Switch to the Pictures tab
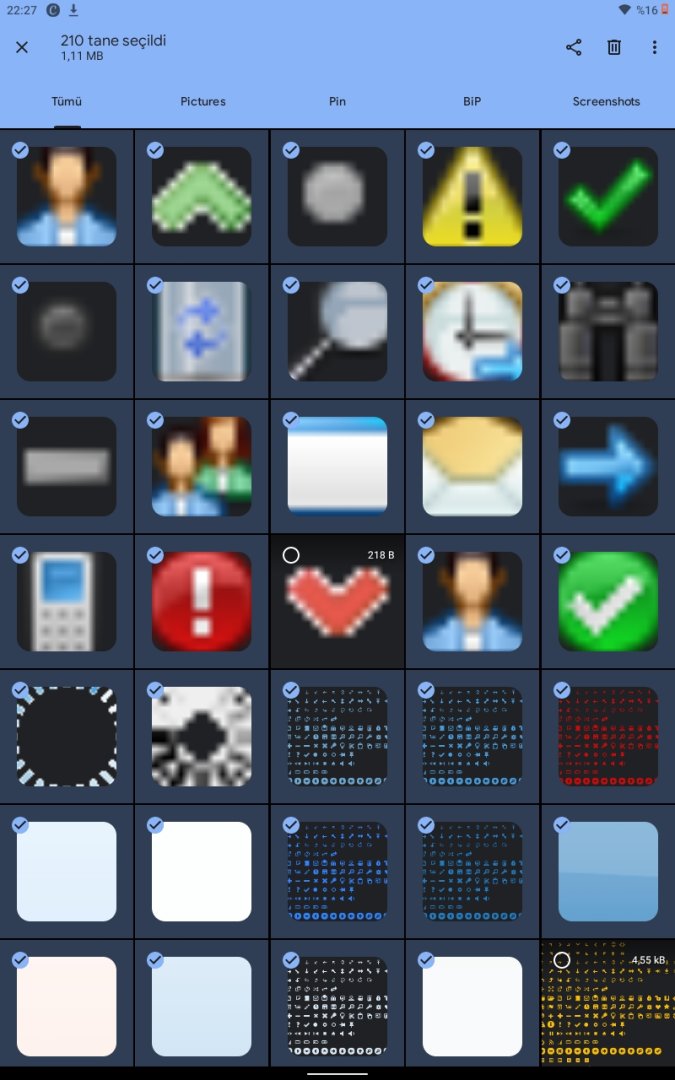675x1080 pixels. coord(203,101)
